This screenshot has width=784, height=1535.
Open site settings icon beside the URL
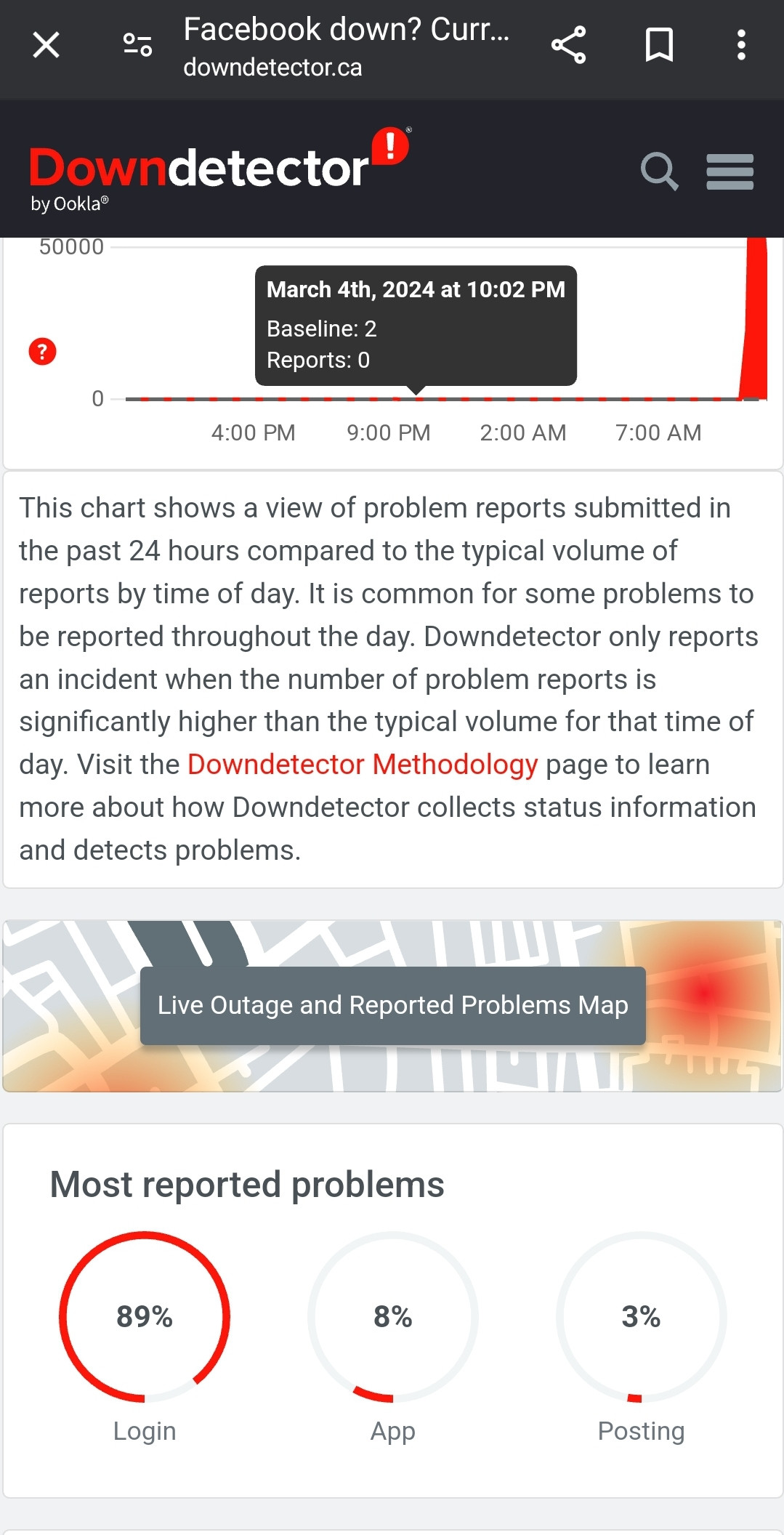point(137,45)
